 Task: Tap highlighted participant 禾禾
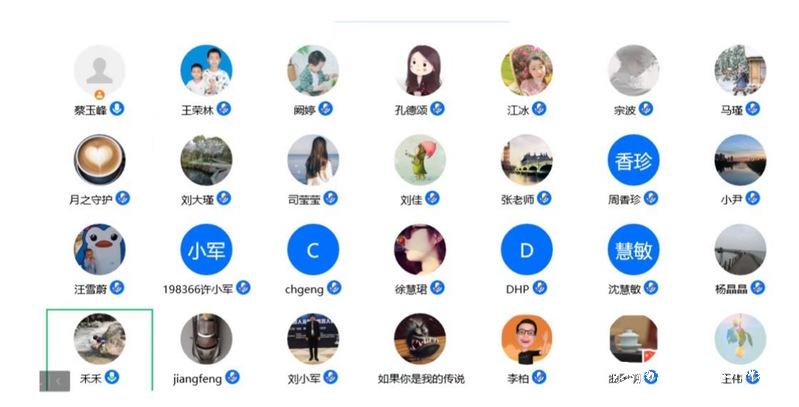(99, 339)
